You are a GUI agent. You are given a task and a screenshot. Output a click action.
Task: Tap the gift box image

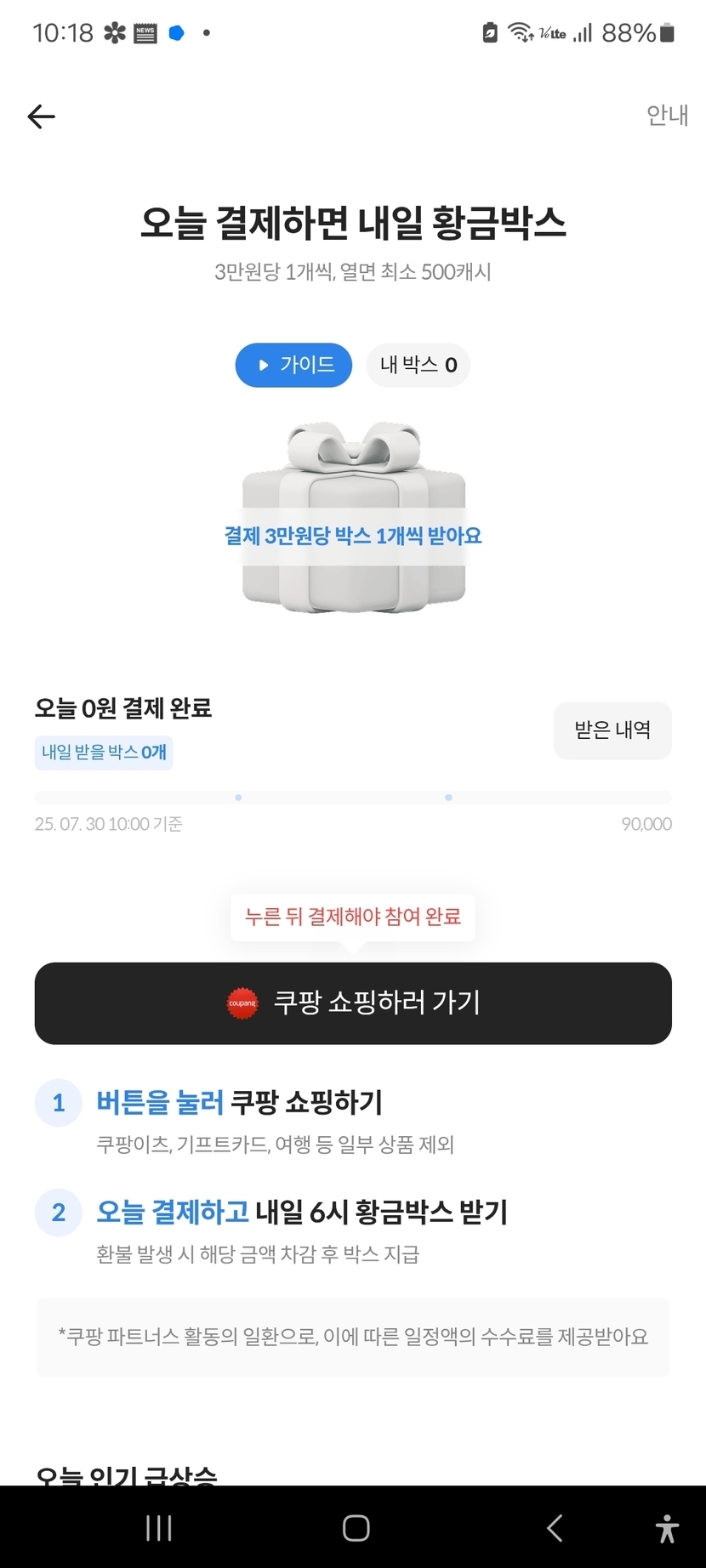pos(354,517)
